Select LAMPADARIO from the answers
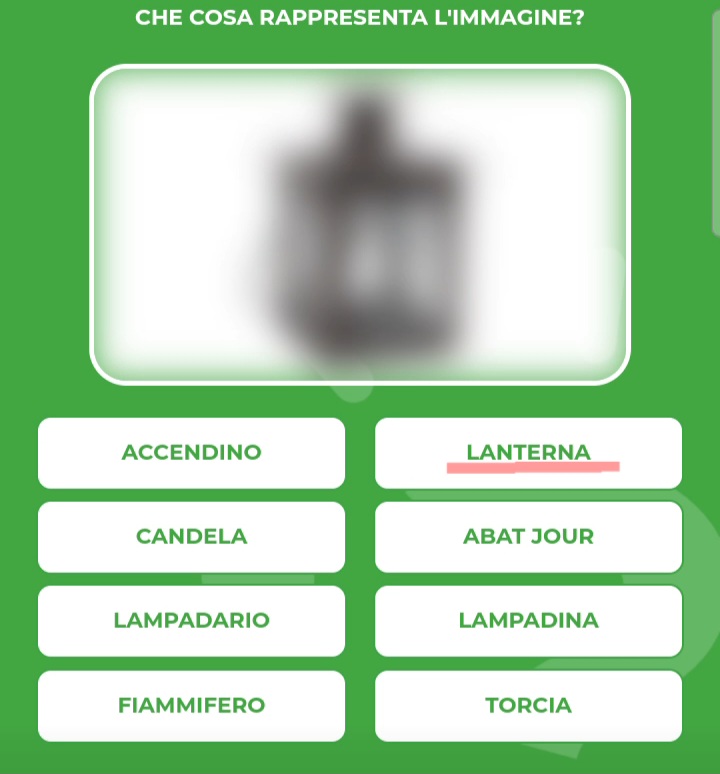720x774 pixels. click(x=191, y=621)
